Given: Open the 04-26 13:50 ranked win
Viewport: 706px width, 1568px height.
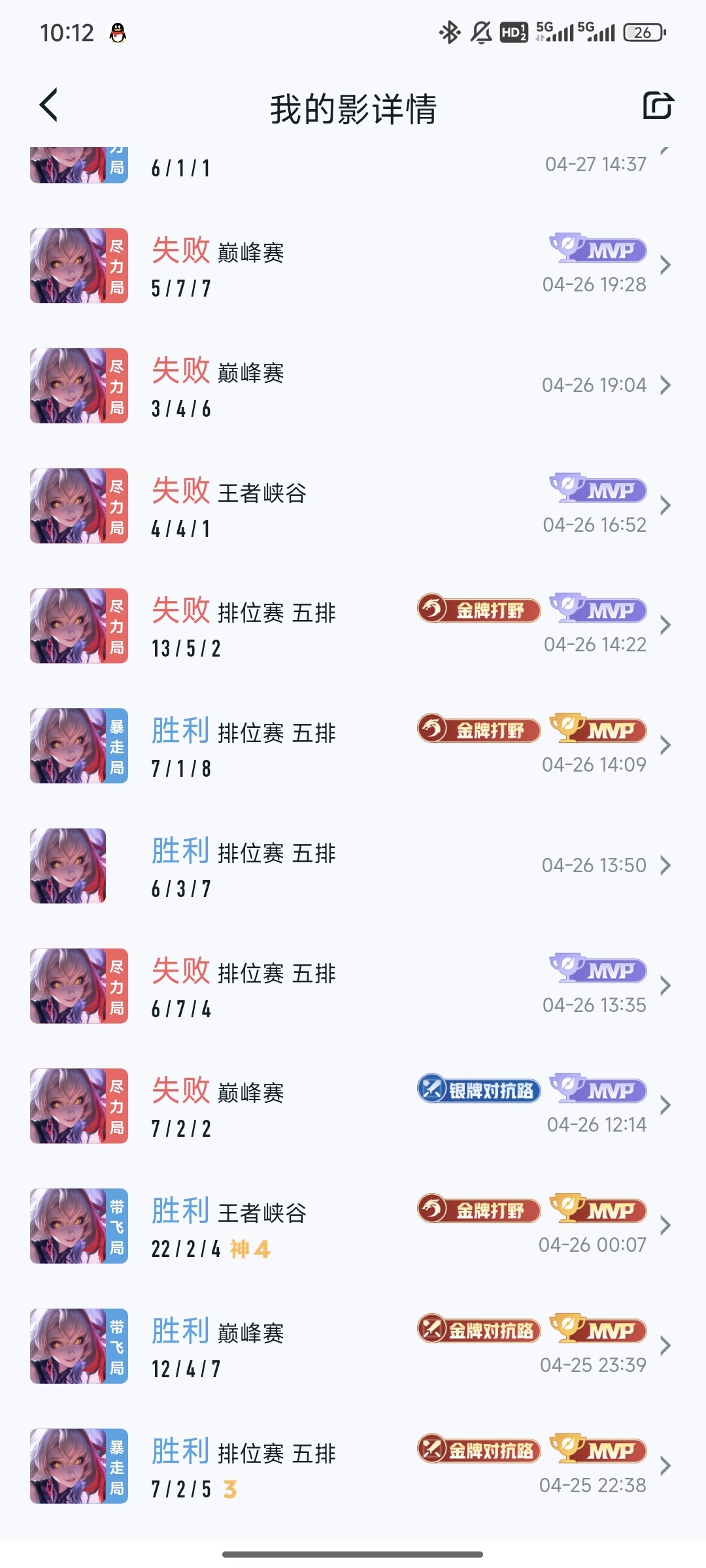Looking at the screenshot, I should click(353, 866).
